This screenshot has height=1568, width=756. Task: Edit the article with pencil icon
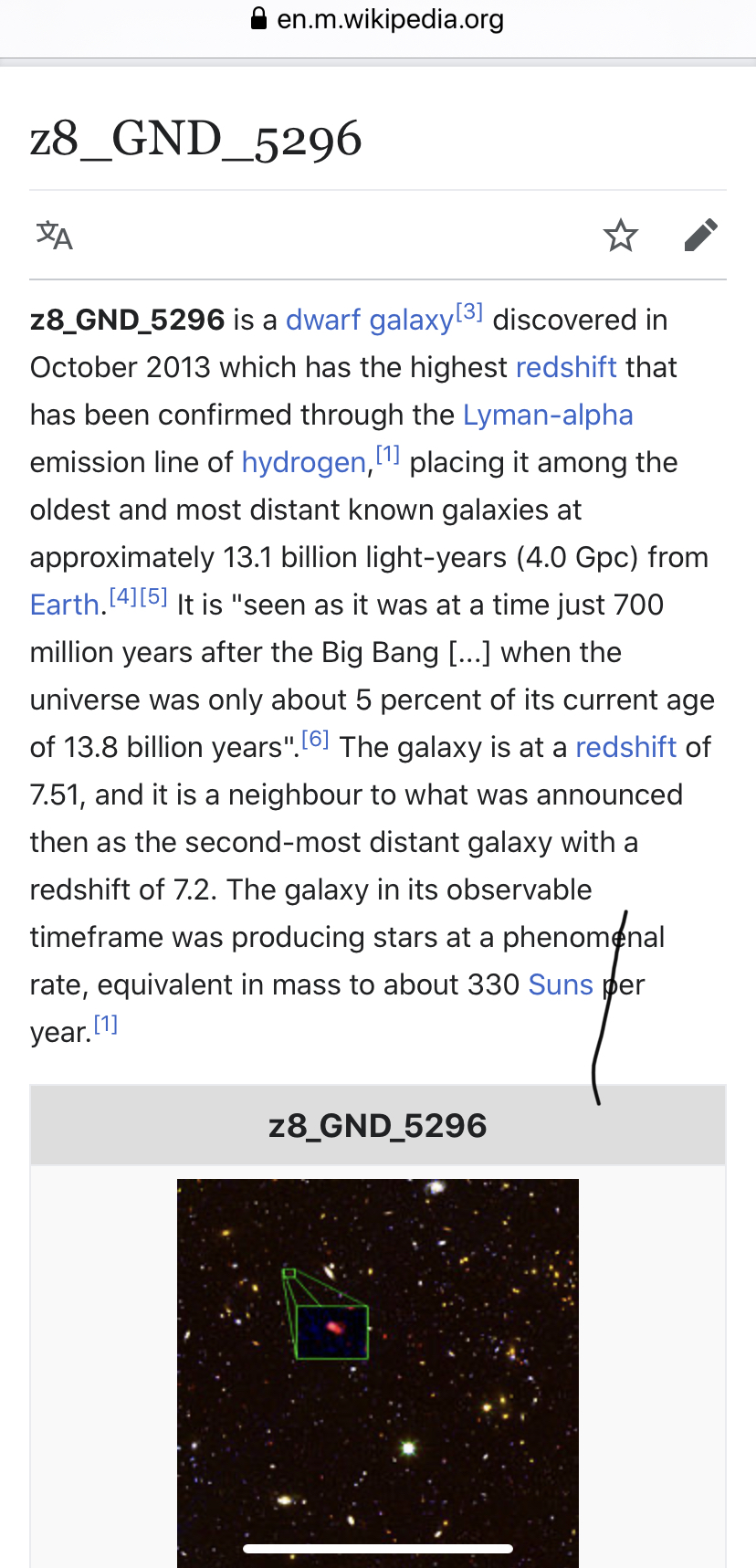pos(700,236)
